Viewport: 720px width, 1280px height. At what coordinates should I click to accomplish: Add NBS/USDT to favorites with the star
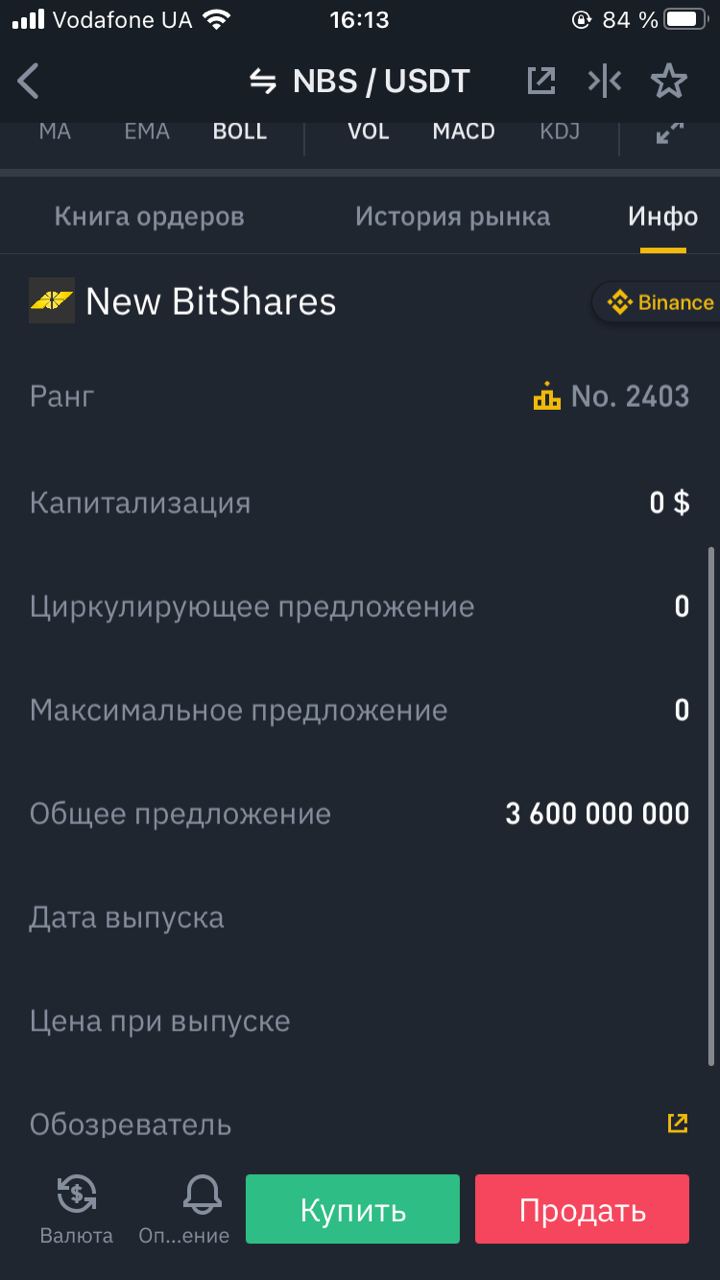668,81
